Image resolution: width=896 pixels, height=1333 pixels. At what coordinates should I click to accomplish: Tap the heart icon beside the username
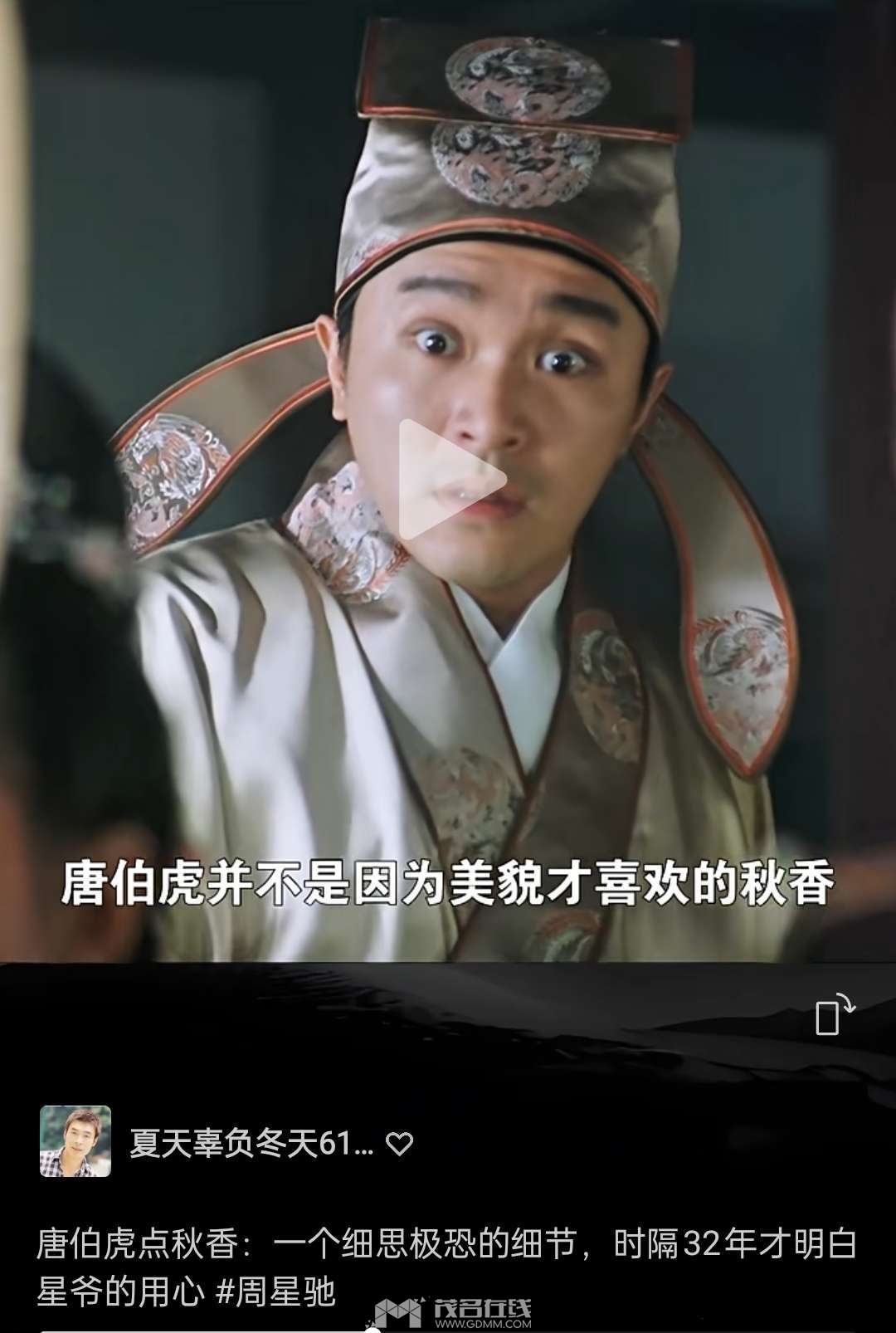click(x=400, y=1145)
